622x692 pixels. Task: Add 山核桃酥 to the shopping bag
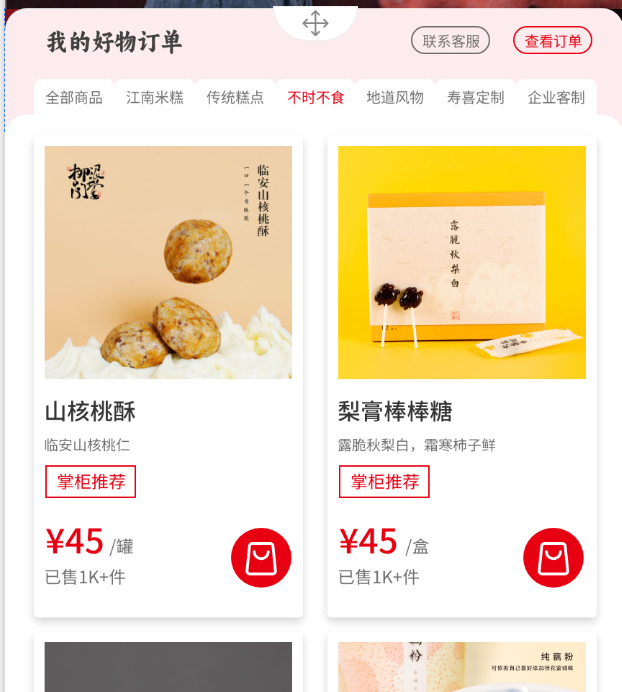(261, 558)
